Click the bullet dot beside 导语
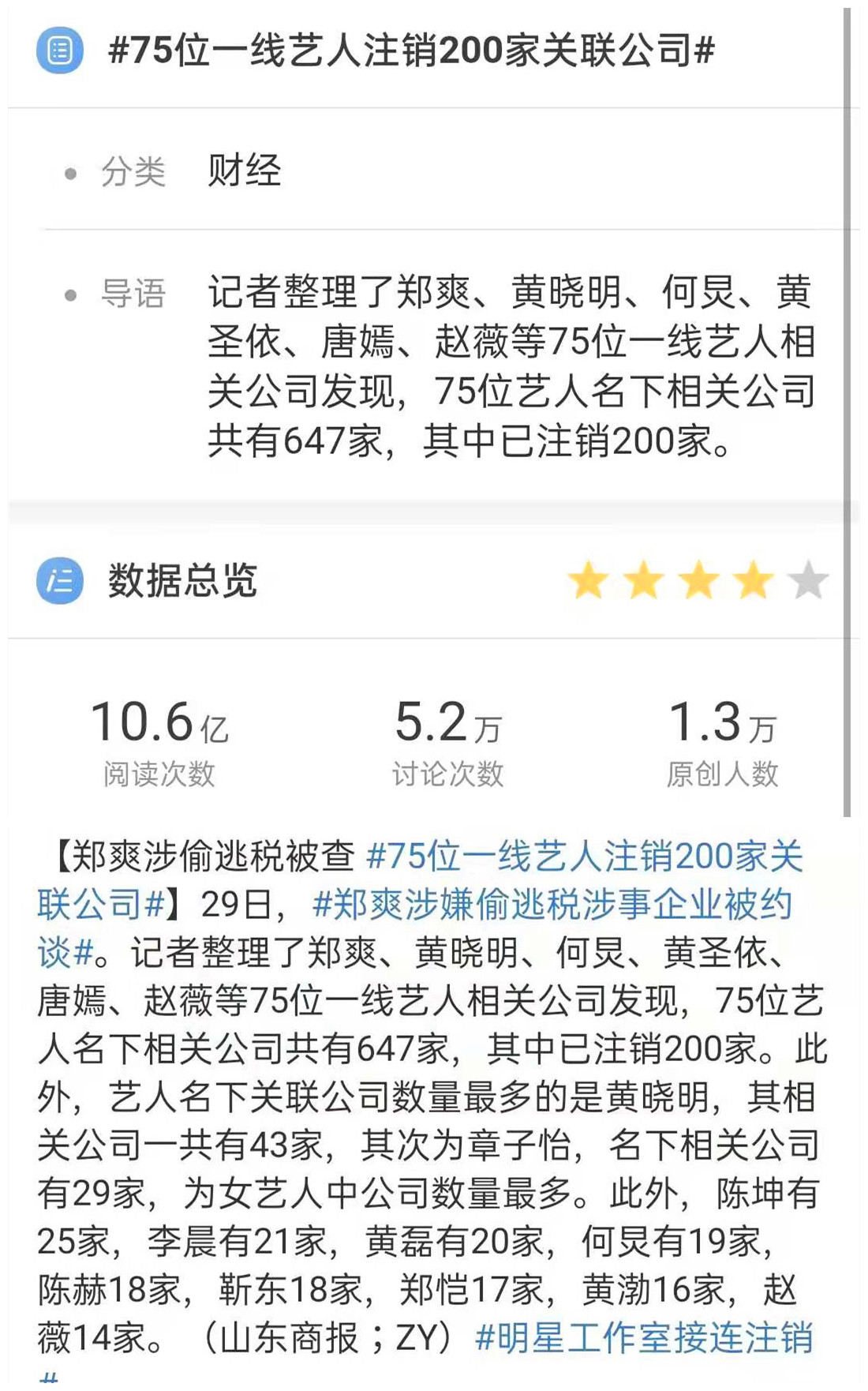The width and height of the screenshot is (868, 1391). (x=69, y=292)
